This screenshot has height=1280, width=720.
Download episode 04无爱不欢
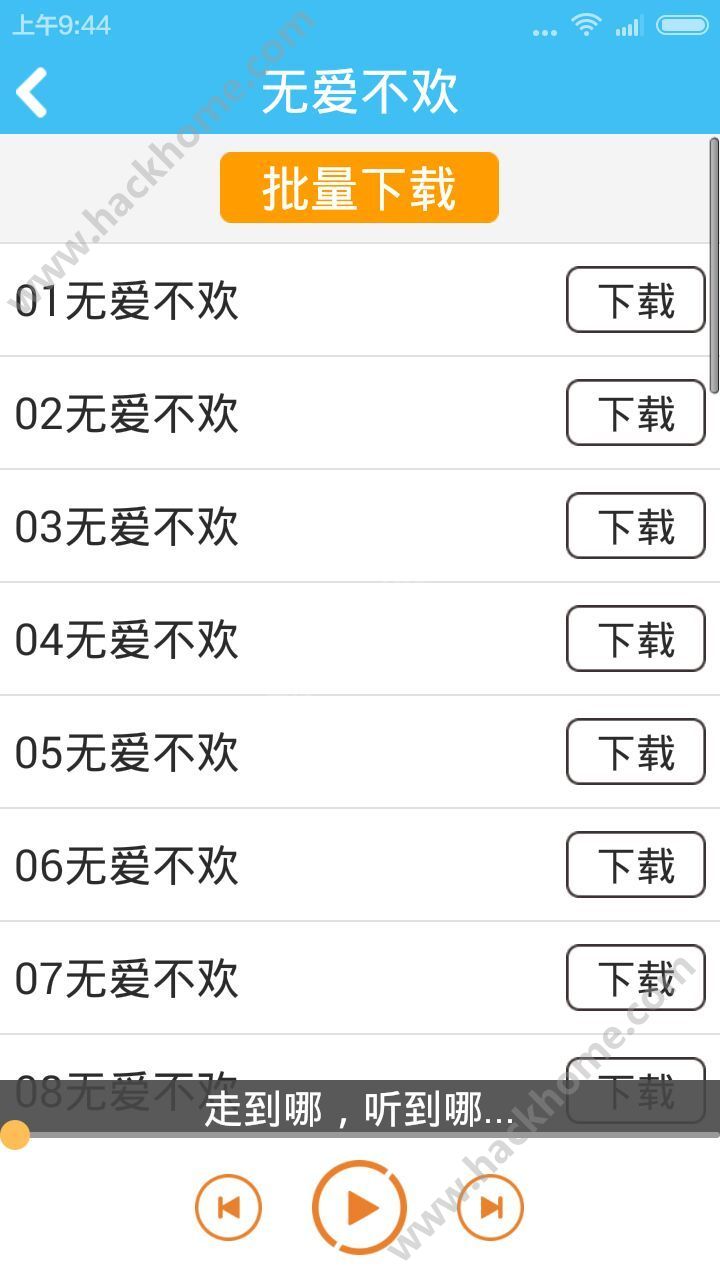pos(635,639)
